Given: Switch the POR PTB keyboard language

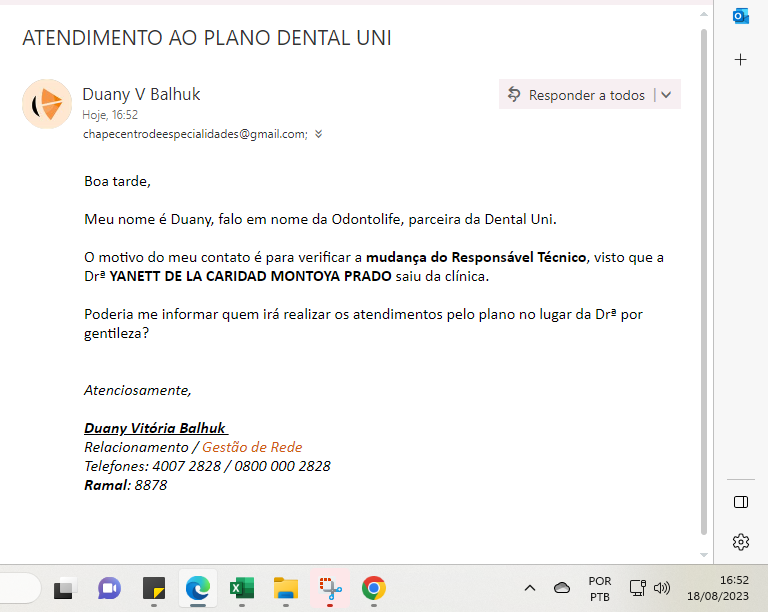Looking at the screenshot, I should click(599, 588).
